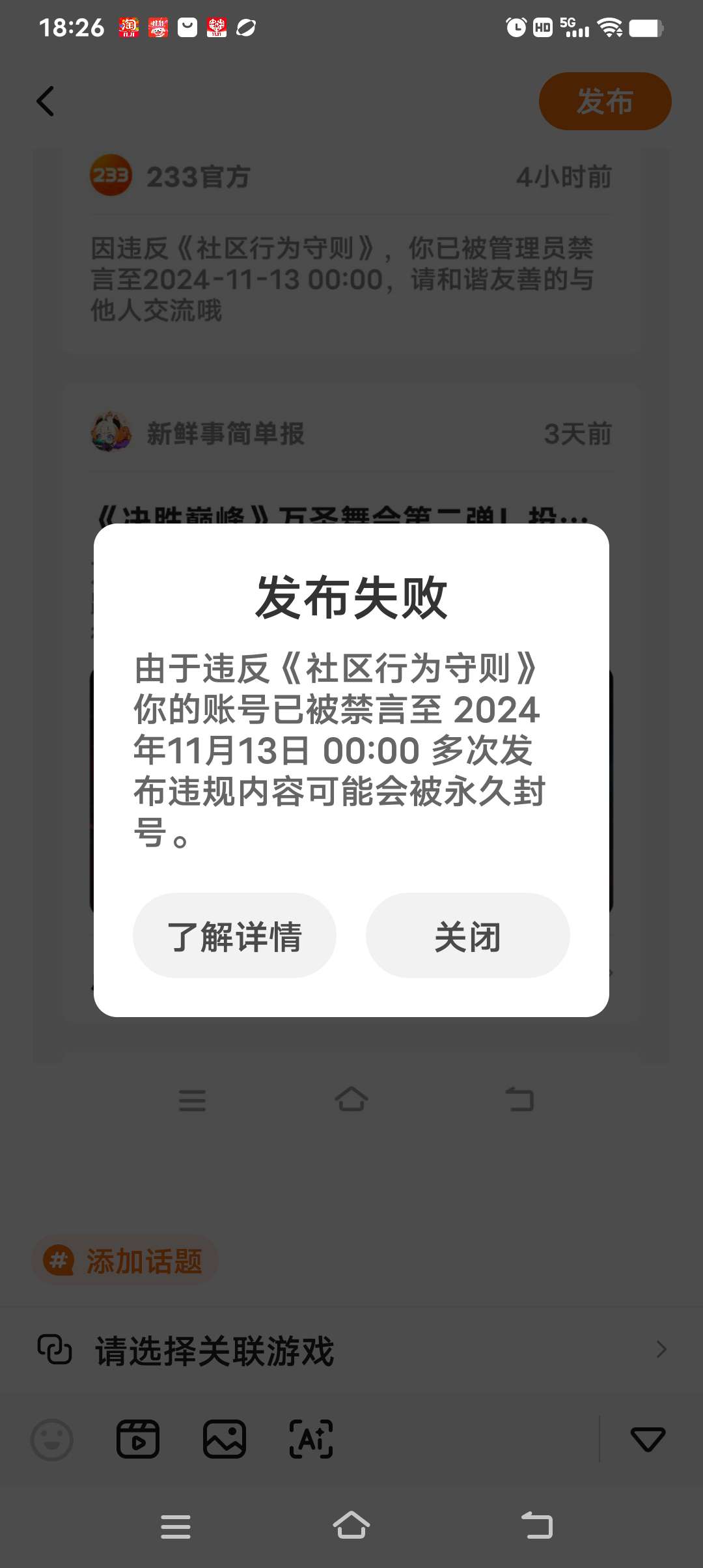
Task: Dismiss the dialog with 关闭
Action: [467, 936]
